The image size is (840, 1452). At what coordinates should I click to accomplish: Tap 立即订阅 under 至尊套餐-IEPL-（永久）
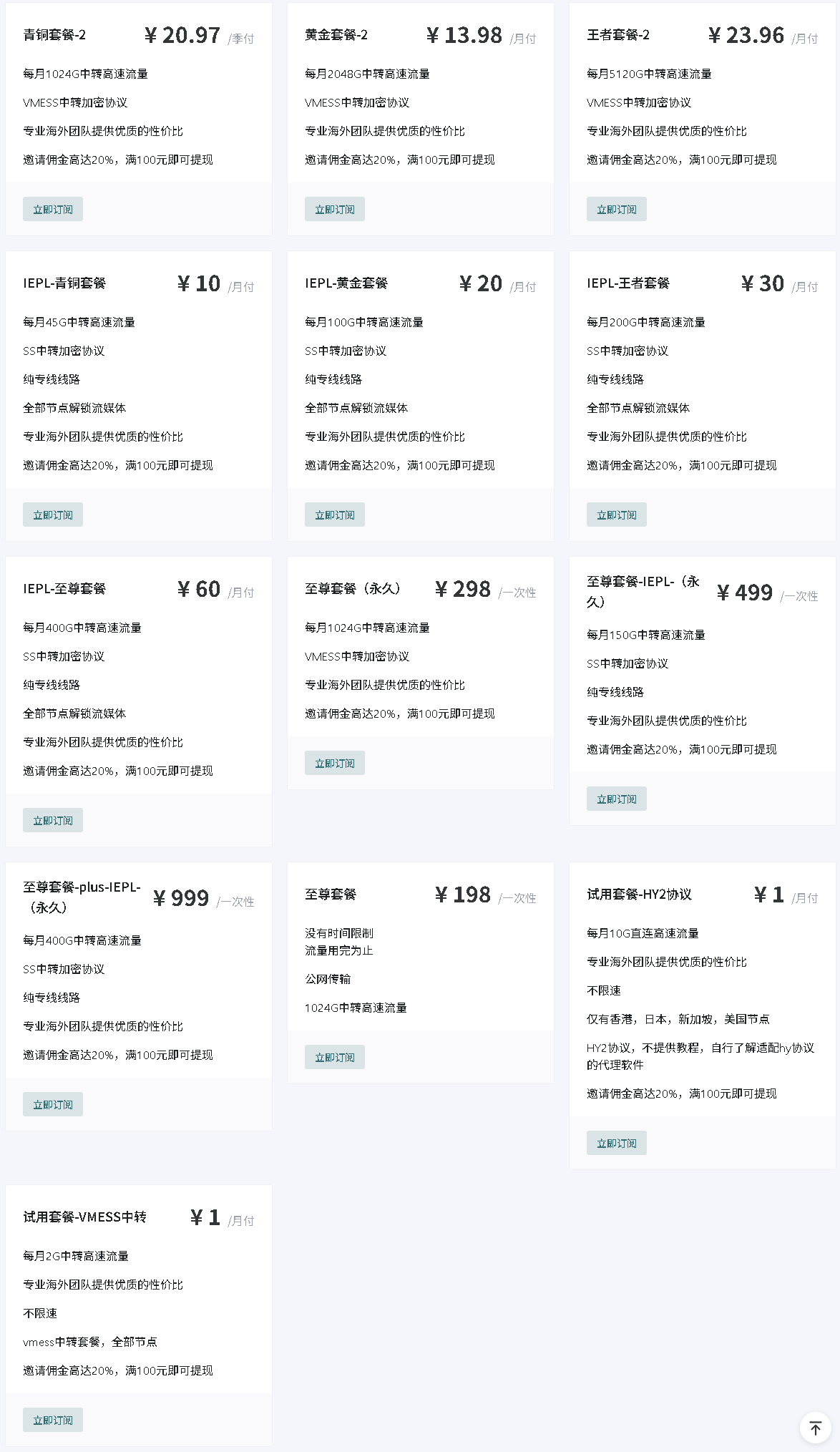pyautogui.click(x=617, y=799)
